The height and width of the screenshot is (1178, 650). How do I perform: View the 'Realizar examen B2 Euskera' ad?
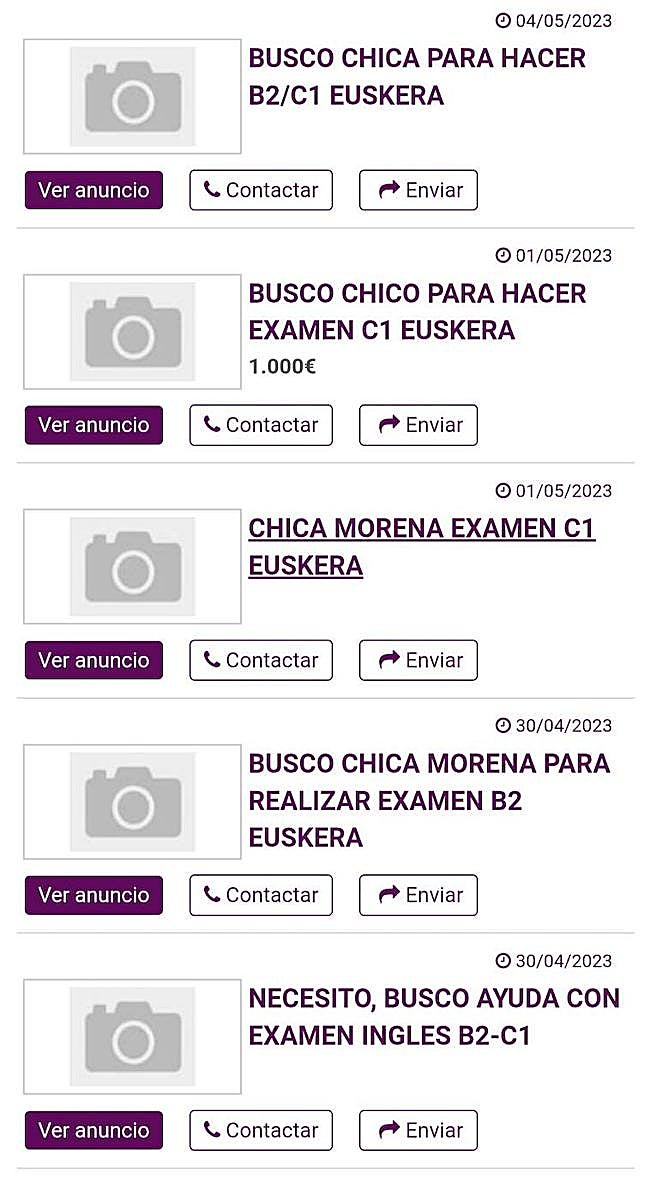tap(94, 895)
